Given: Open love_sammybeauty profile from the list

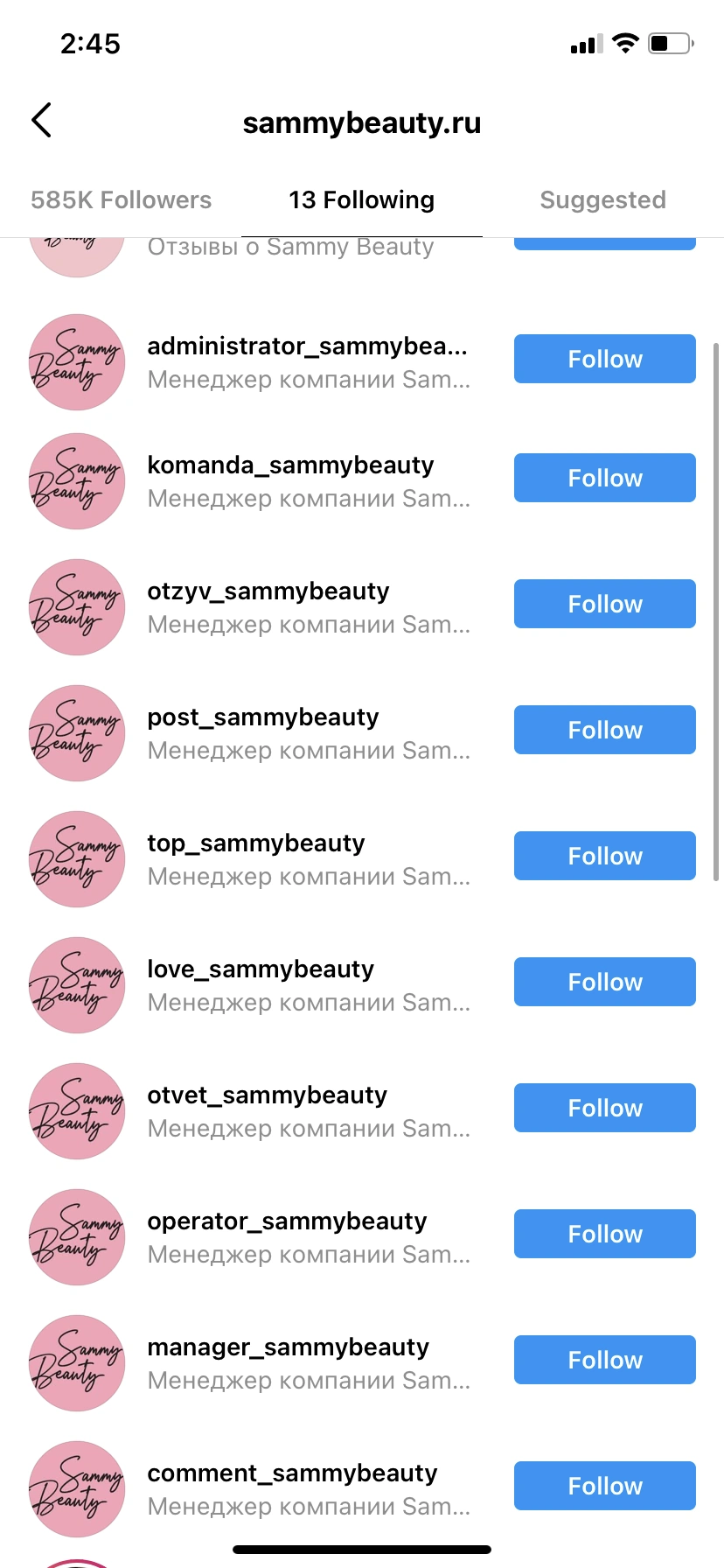Looking at the screenshot, I should pos(261,969).
